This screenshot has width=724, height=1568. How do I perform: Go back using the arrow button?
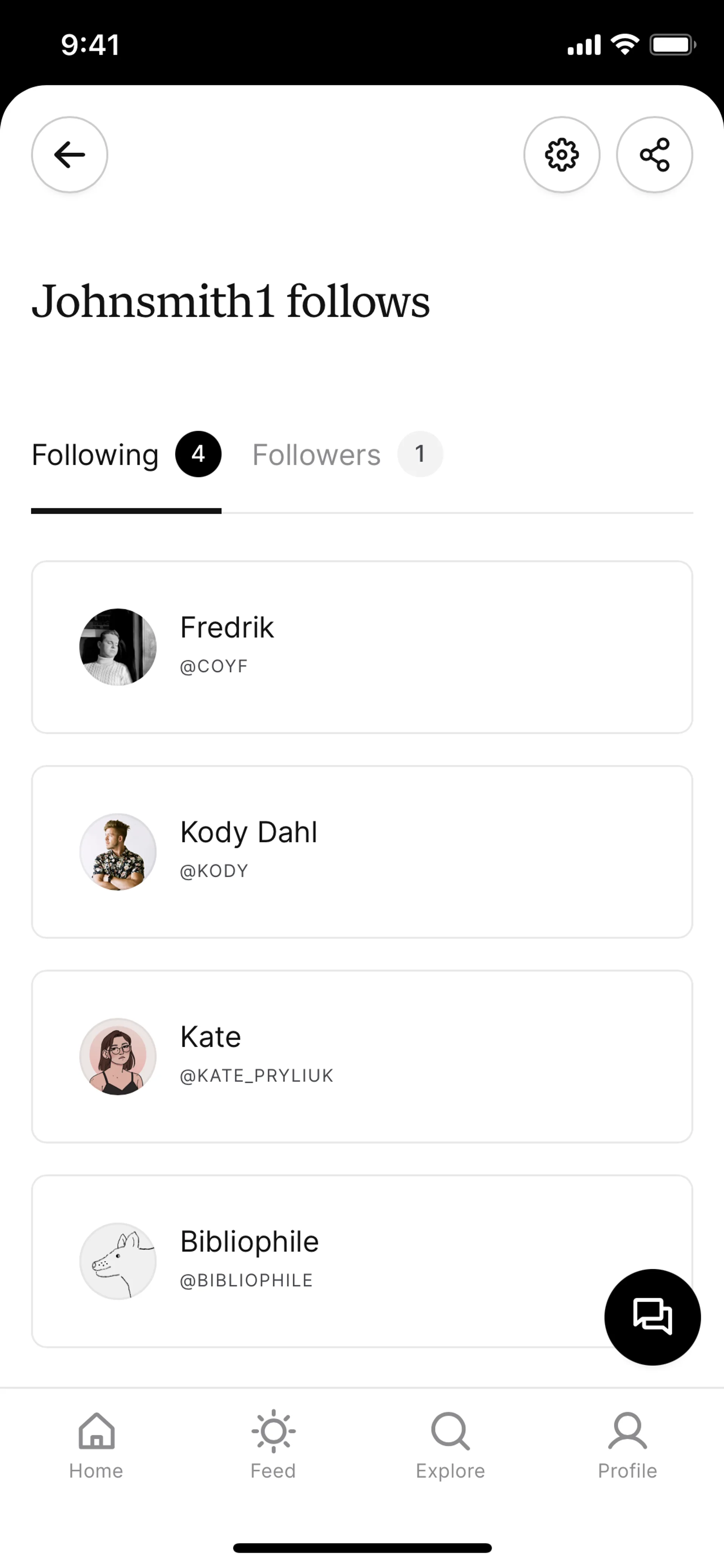69,155
